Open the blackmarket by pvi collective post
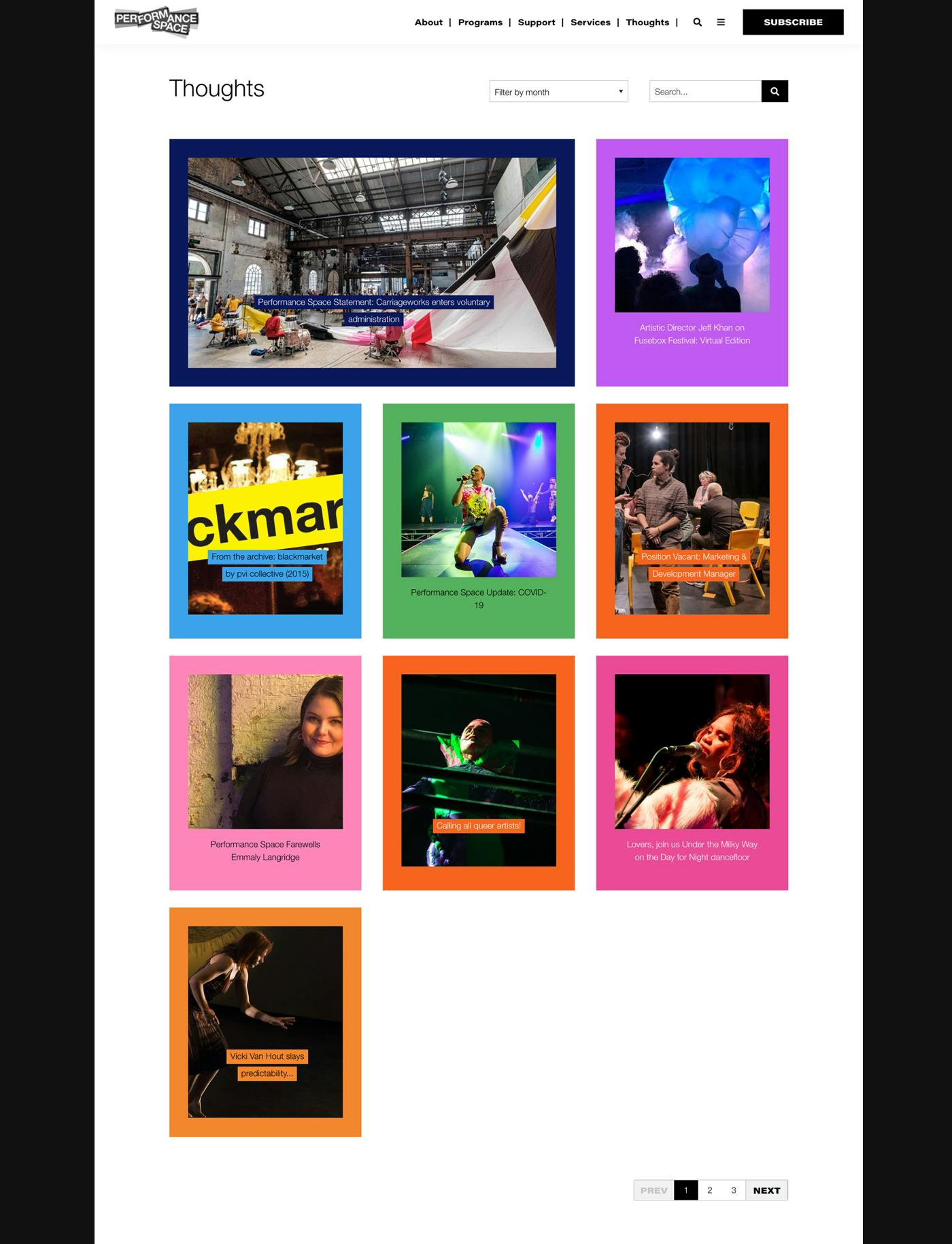 point(267,557)
